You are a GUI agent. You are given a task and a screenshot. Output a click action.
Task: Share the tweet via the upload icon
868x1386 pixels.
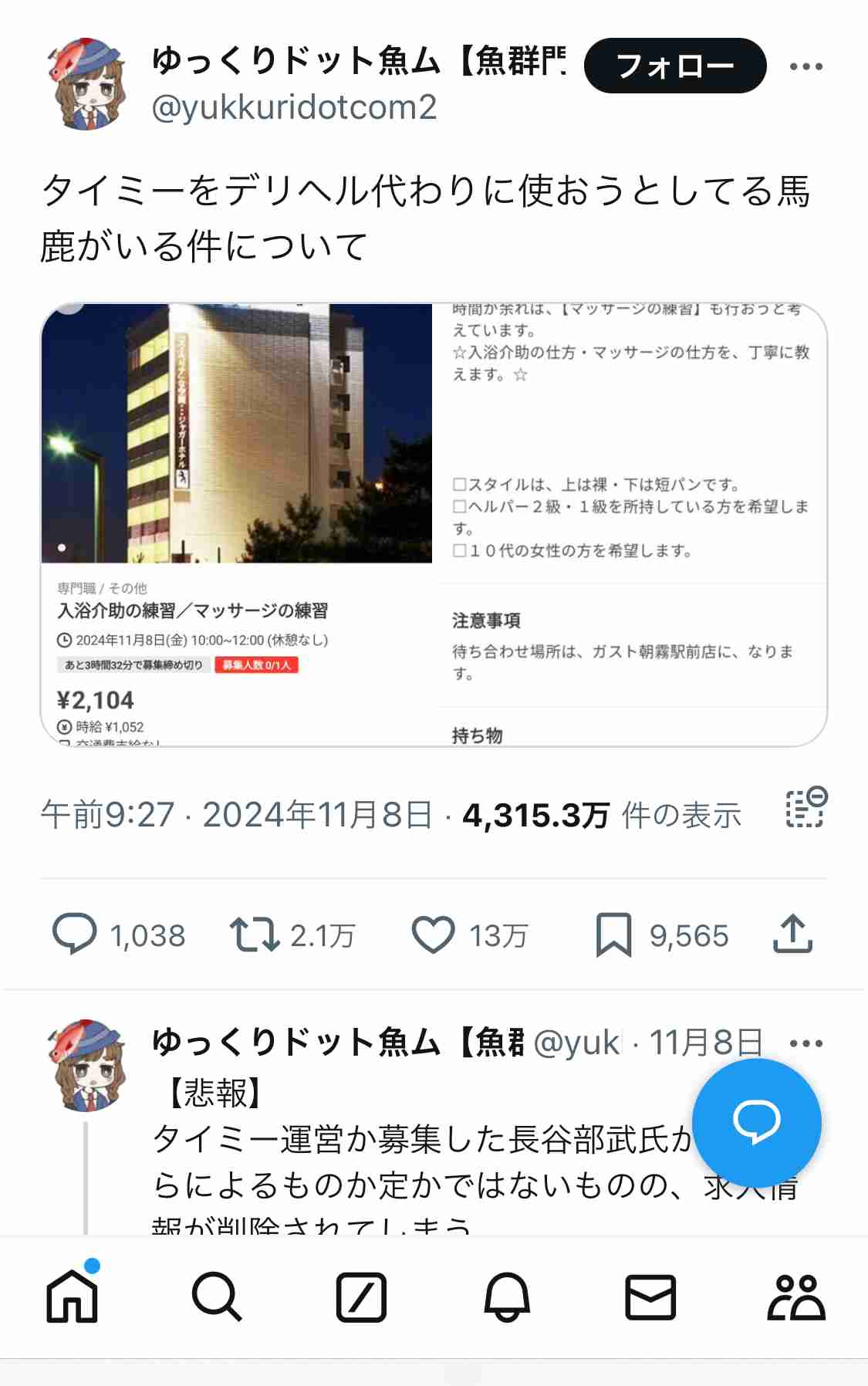(794, 936)
